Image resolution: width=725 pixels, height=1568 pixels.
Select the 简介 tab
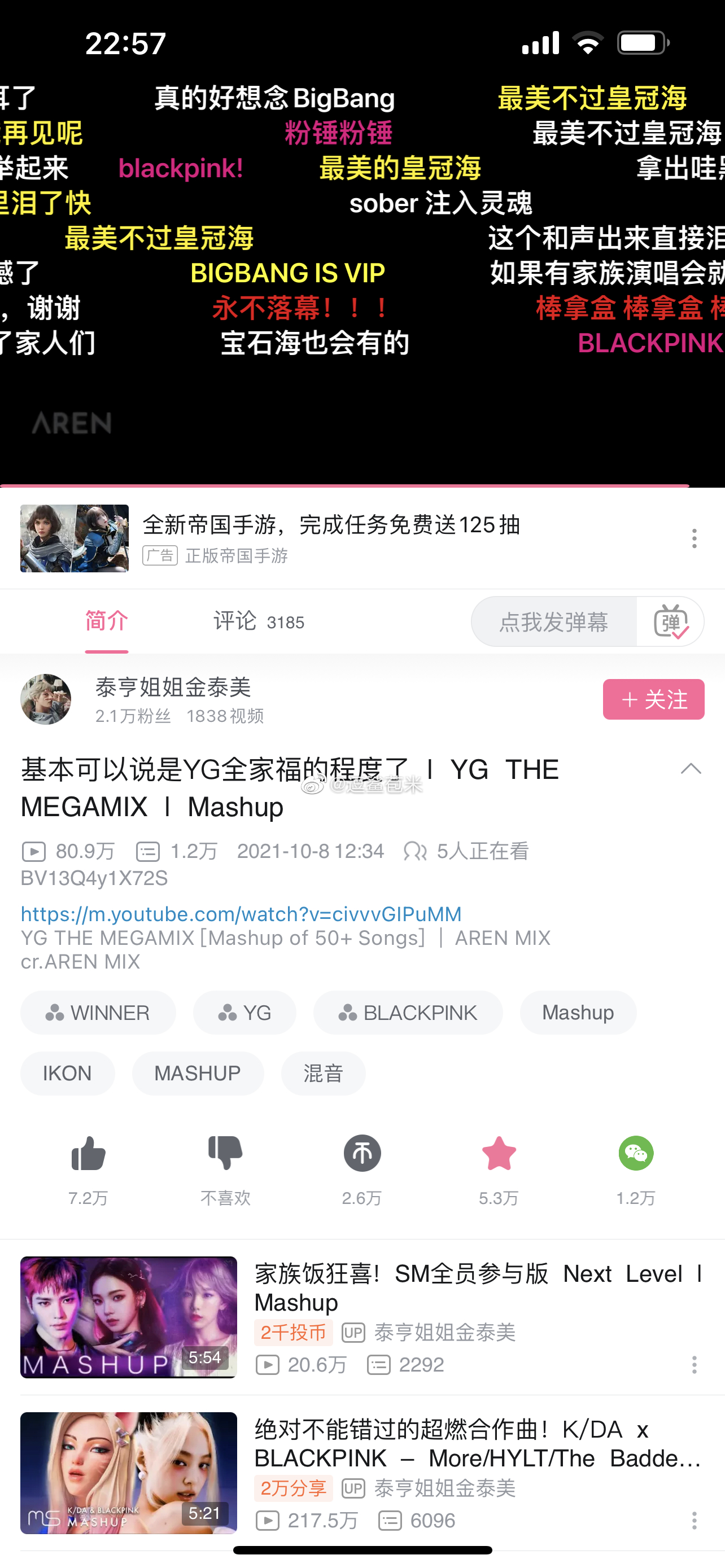tap(107, 621)
